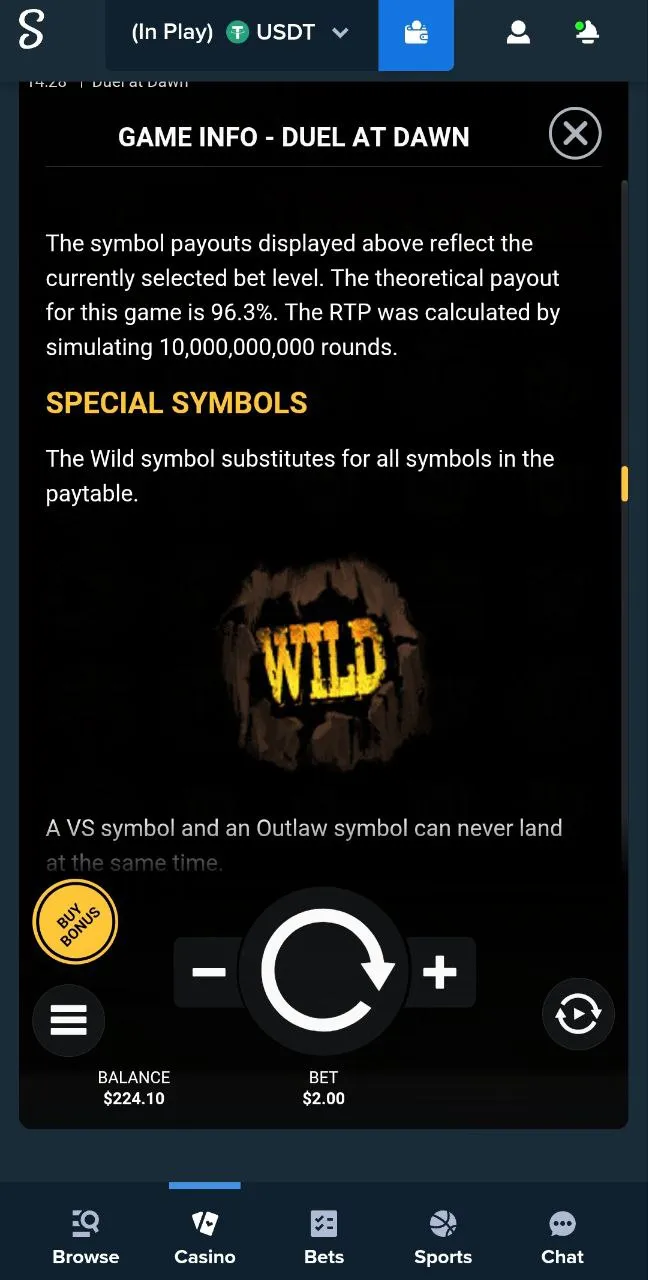Screen dimensions: 648x1280
Task: Open the game hamburger menu
Action: (x=68, y=1019)
